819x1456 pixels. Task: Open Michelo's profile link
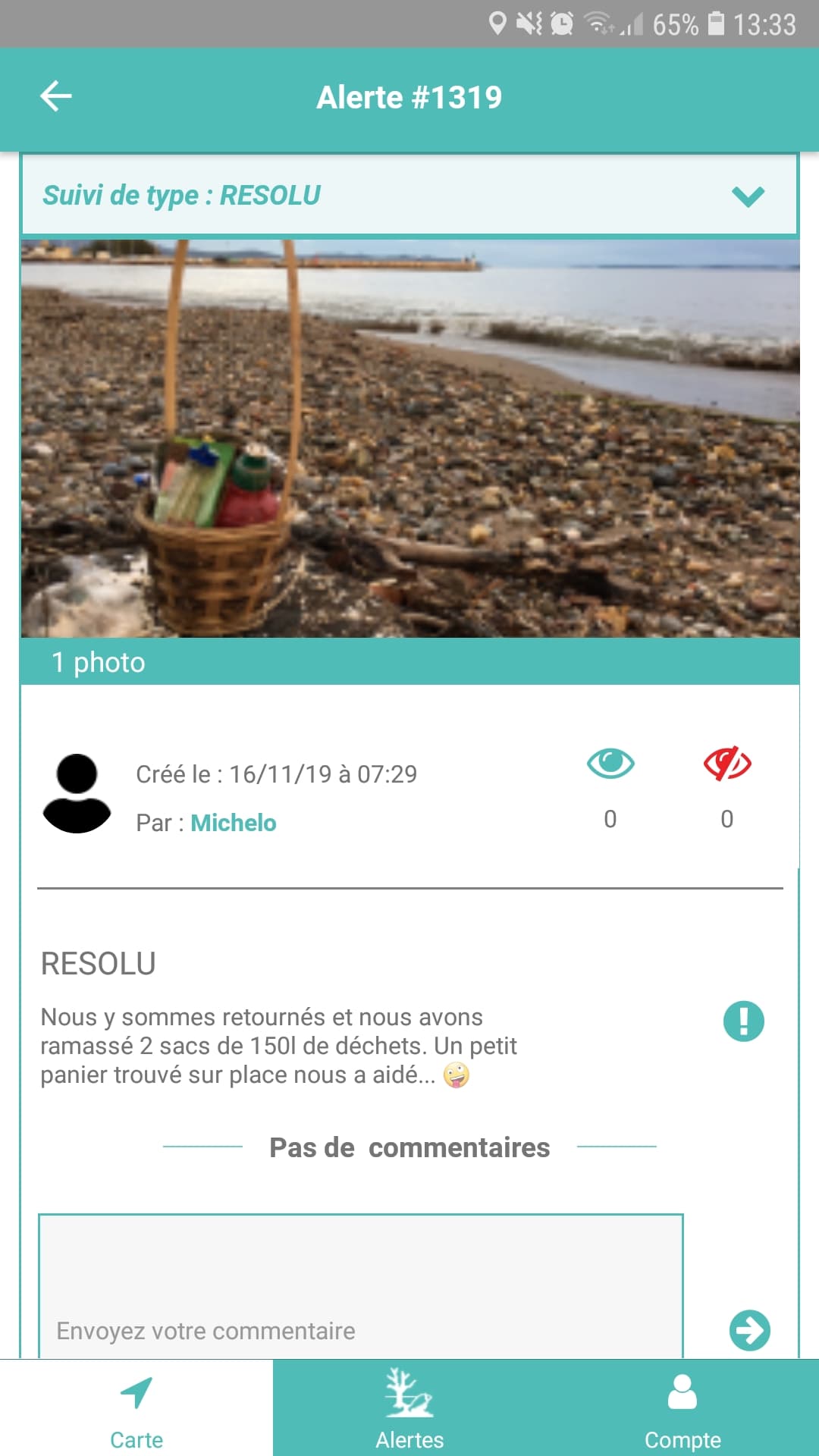pyautogui.click(x=233, y=823)
